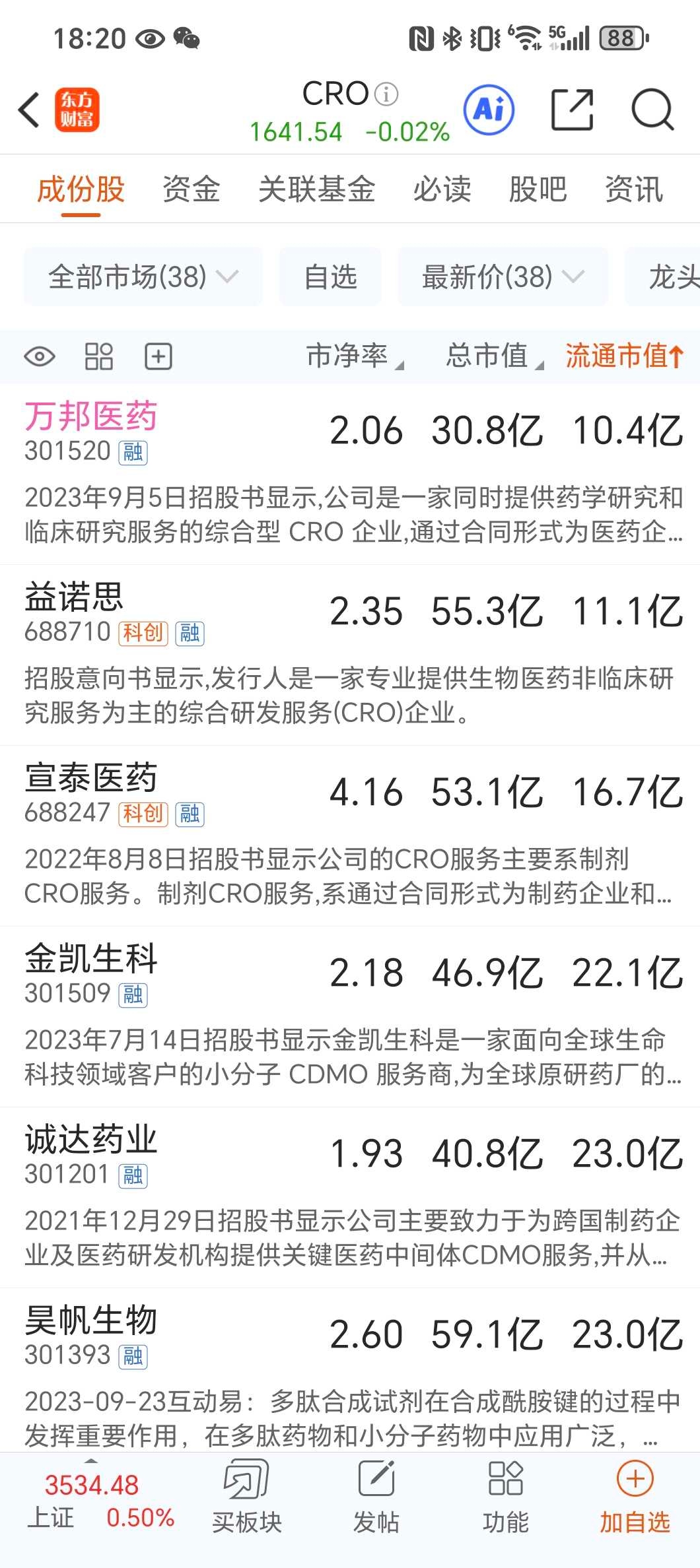Sort the list by 总市值

pyautogui.click(x=493, y=356)
